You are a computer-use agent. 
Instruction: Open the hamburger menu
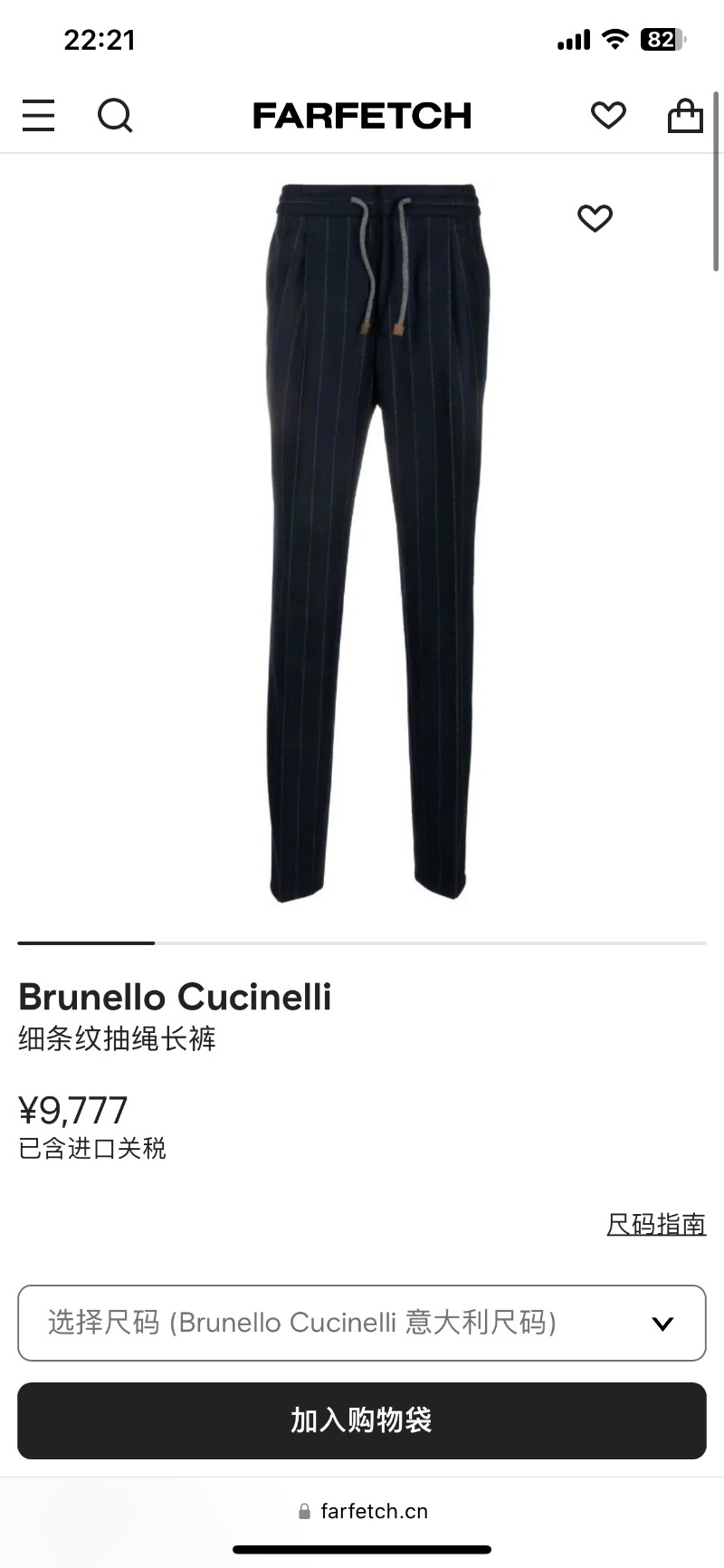[38, 116]
